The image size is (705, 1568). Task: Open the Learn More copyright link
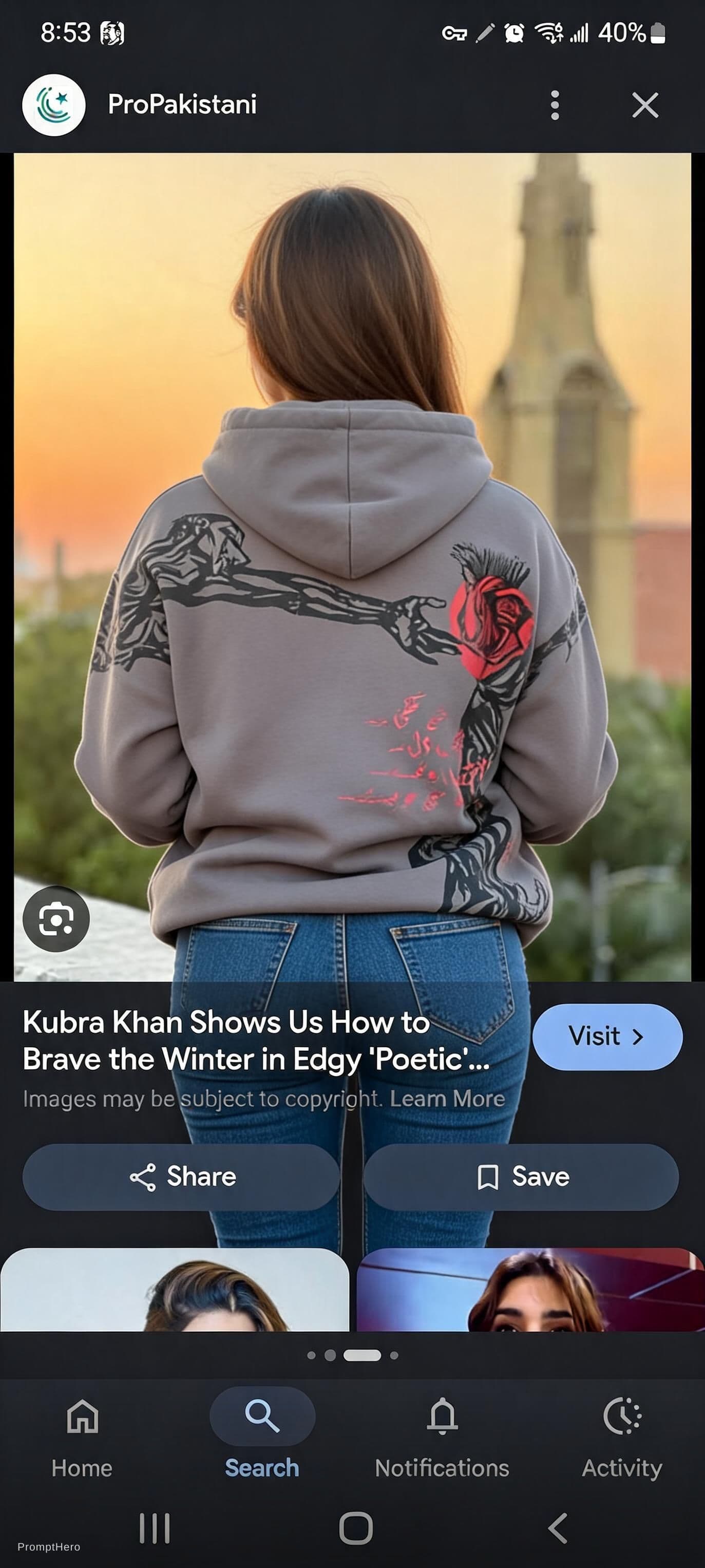tap(447, 1098)
